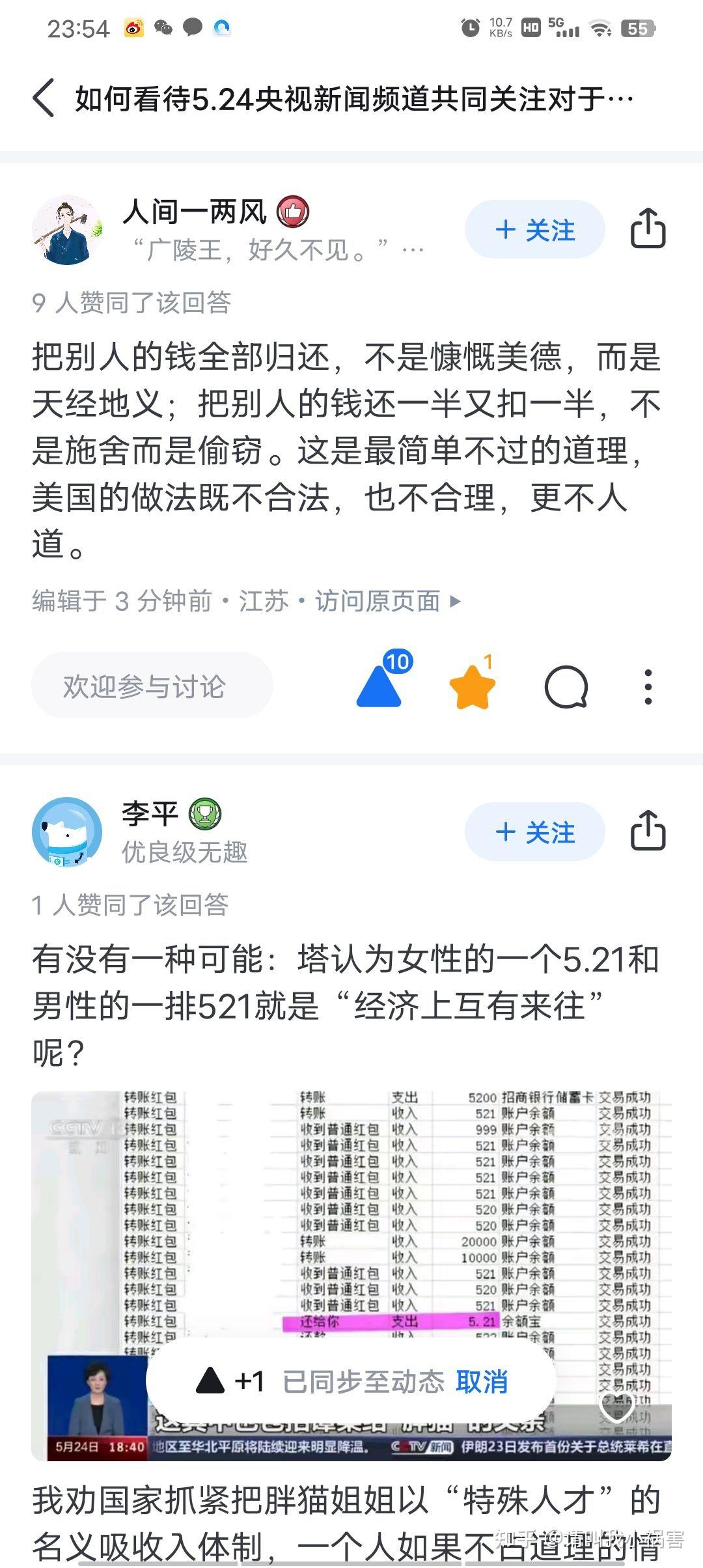Share 李平's answer
703x1568 pixels.
(648, 831)
